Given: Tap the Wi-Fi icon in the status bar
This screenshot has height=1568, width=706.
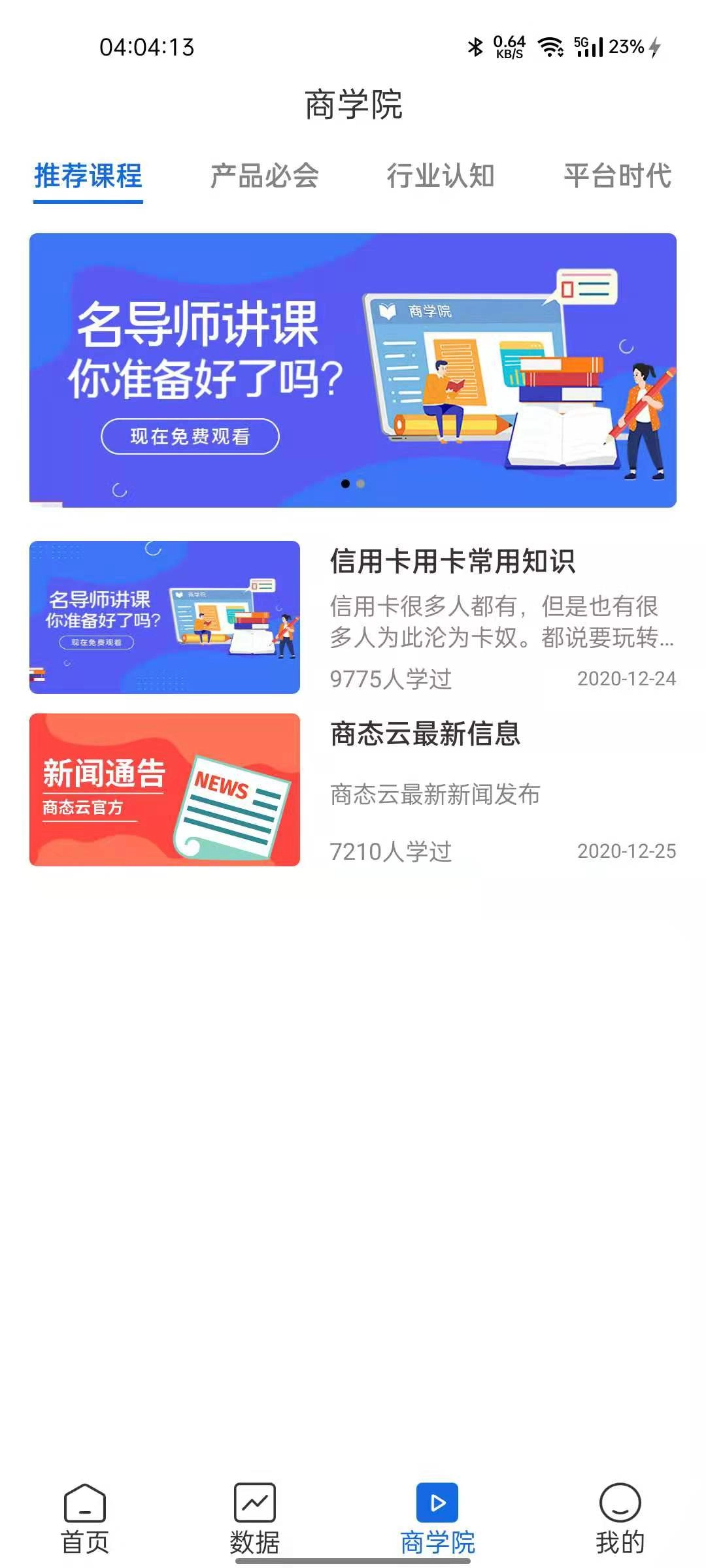Looking at the screenshot, I should point(551,47).
